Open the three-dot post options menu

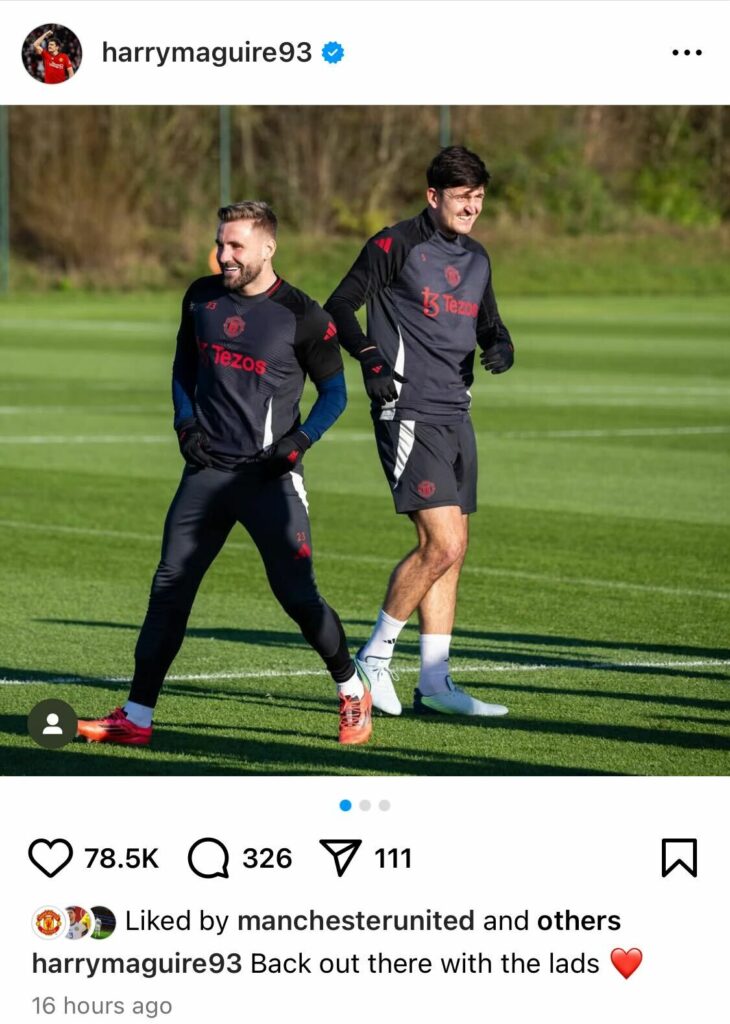point(686,53)
